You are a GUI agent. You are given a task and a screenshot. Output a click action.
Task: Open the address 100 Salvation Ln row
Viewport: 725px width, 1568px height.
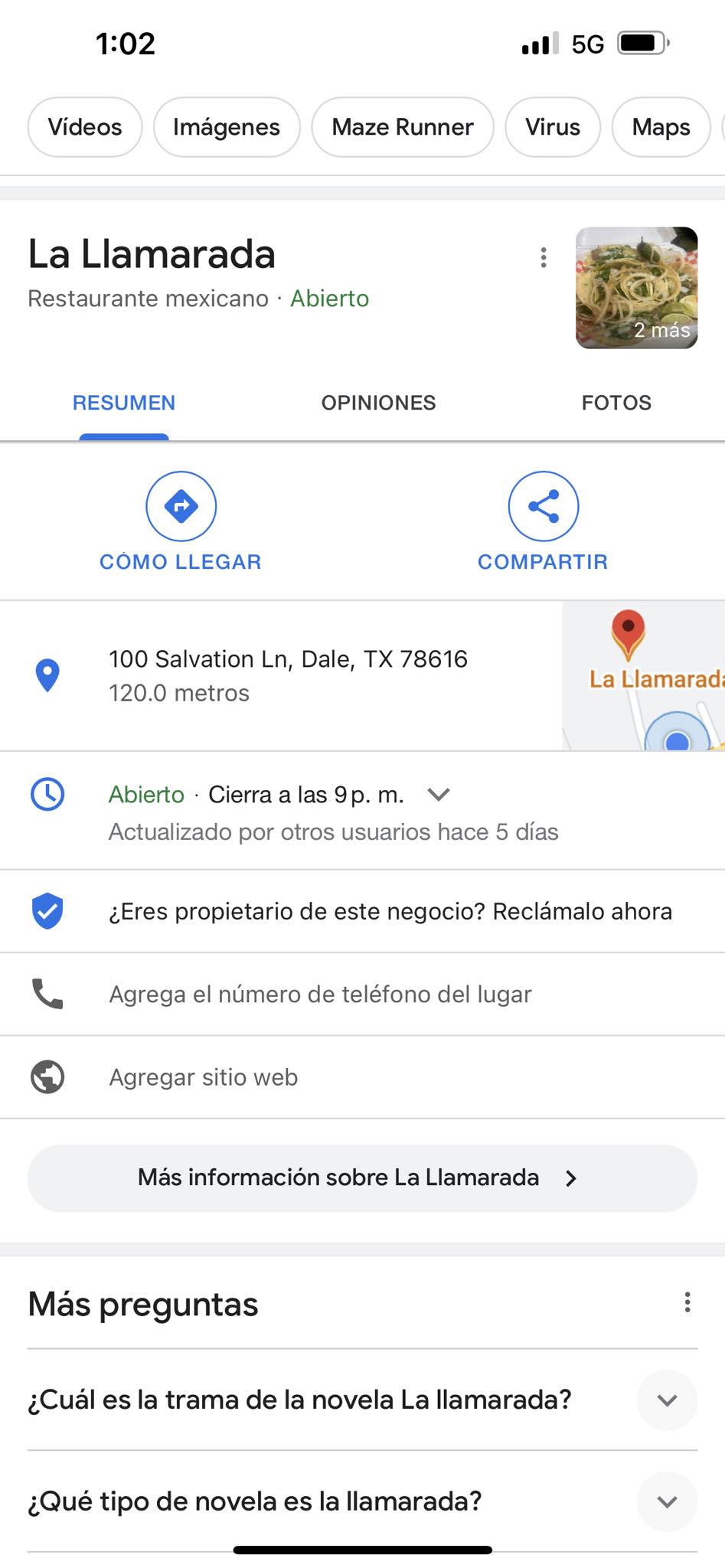[x=288, y=675]
